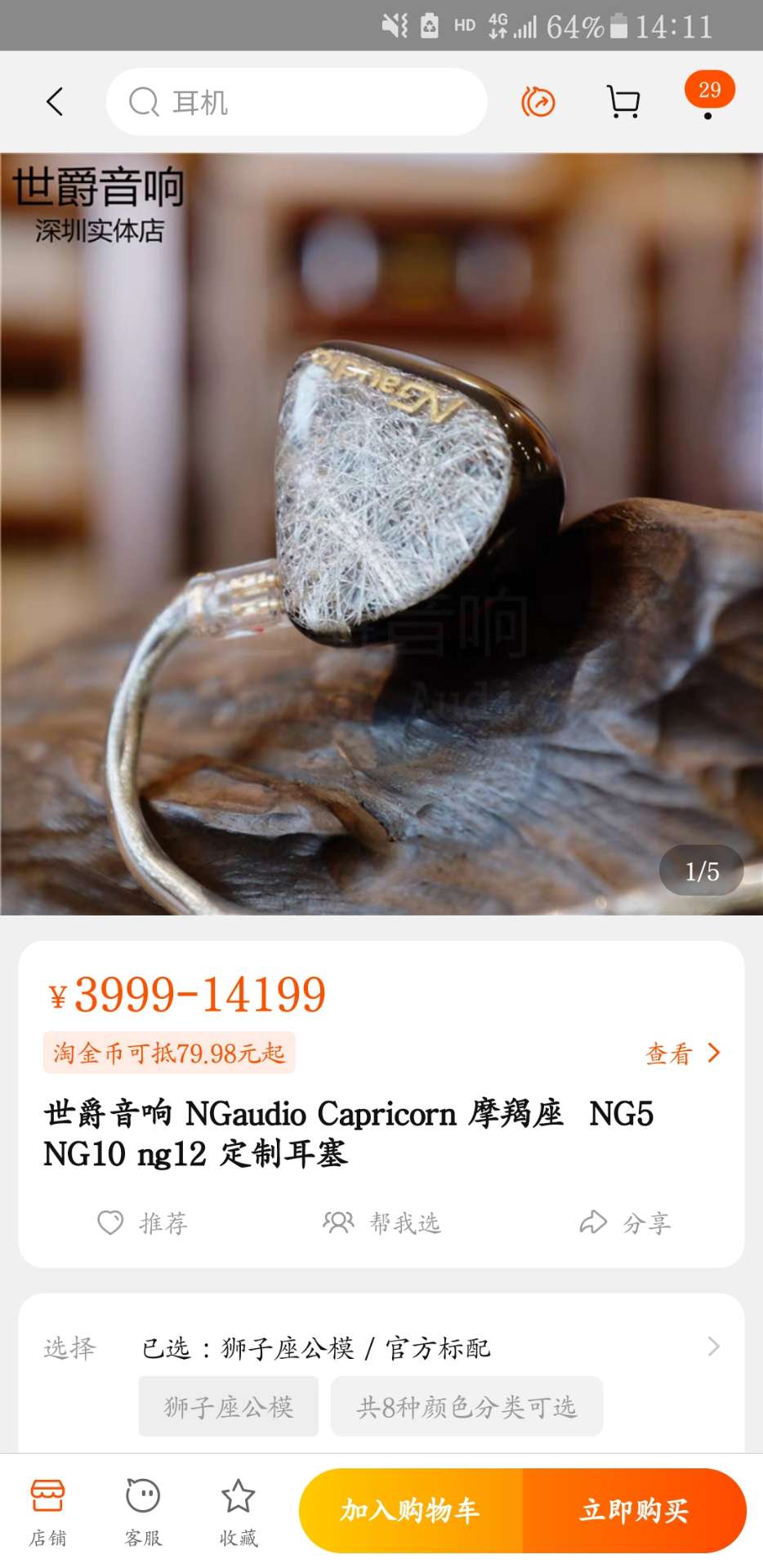Add this item to 收藏 favorites
This screenshot has width=763, height=1568.
coord(239,1511)
